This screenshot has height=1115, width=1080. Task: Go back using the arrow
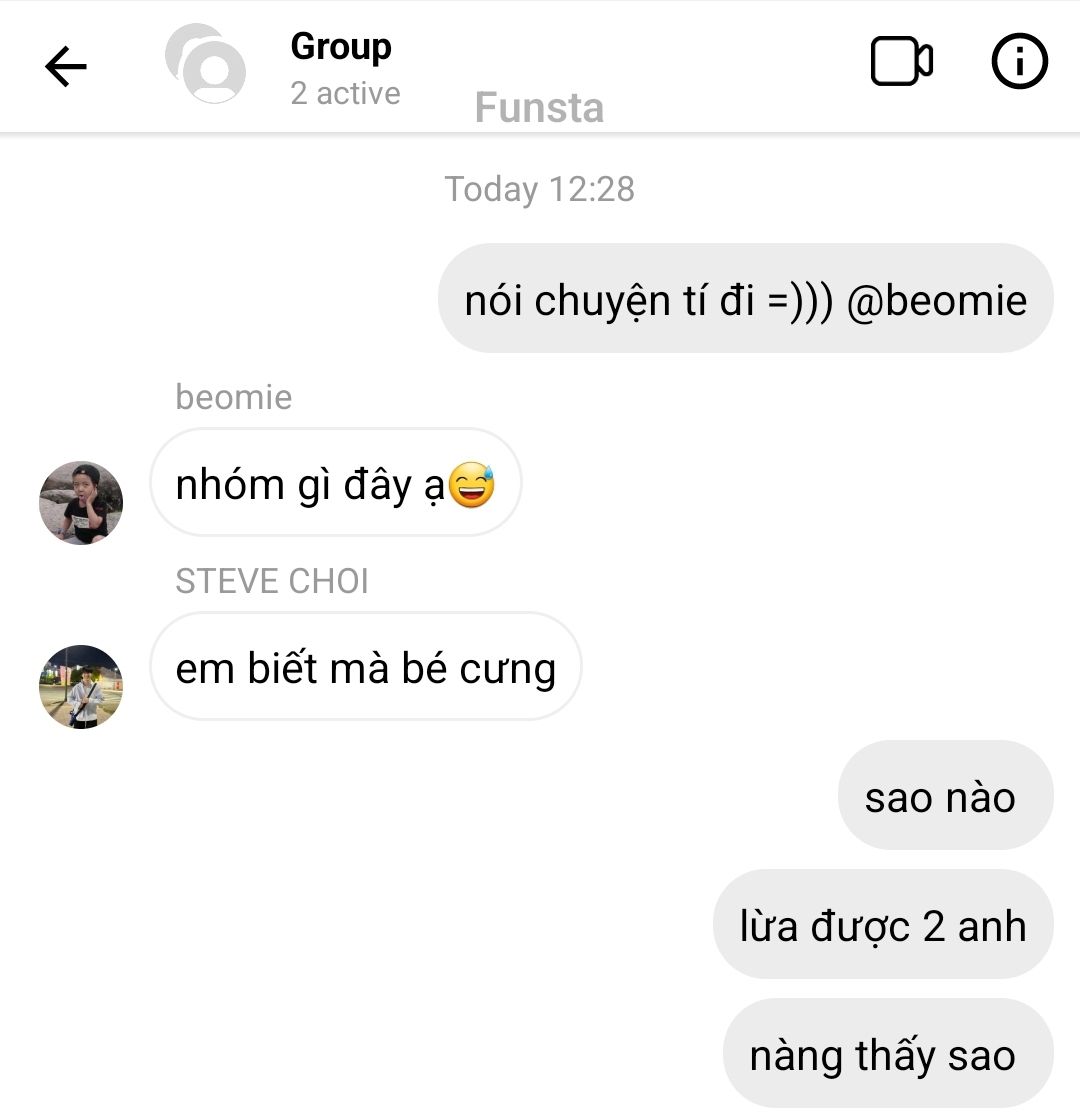coord(66,67)
